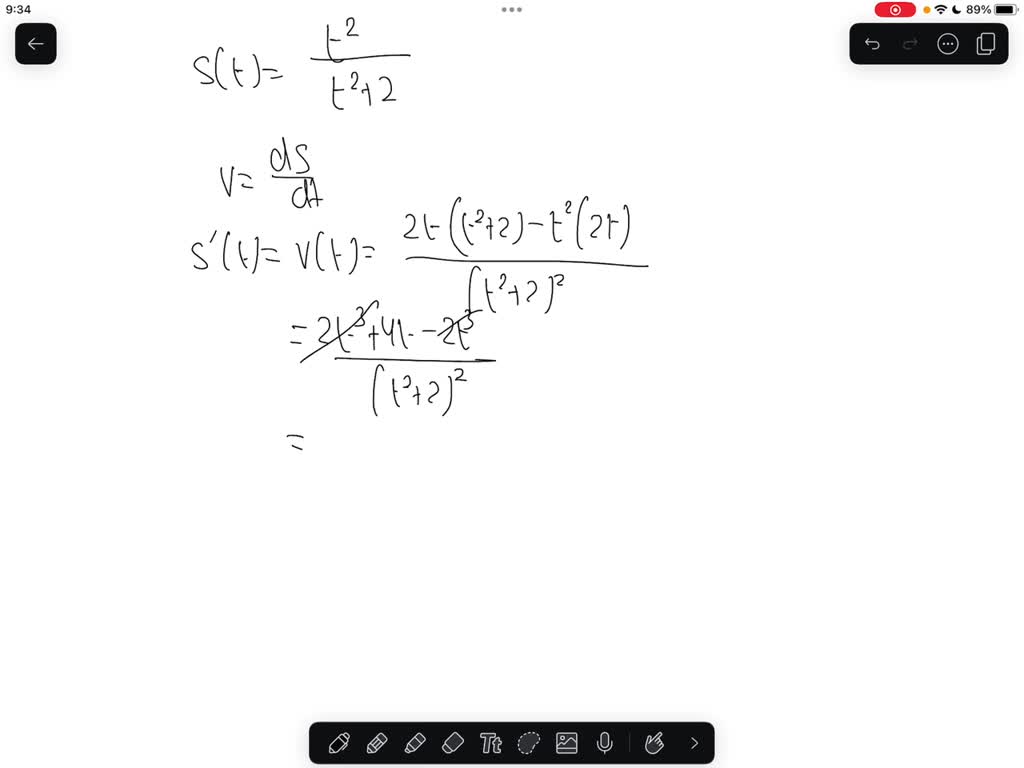The image size is (1024, 768).
Task: Insert an image into the note
Action: pos(567,743)
